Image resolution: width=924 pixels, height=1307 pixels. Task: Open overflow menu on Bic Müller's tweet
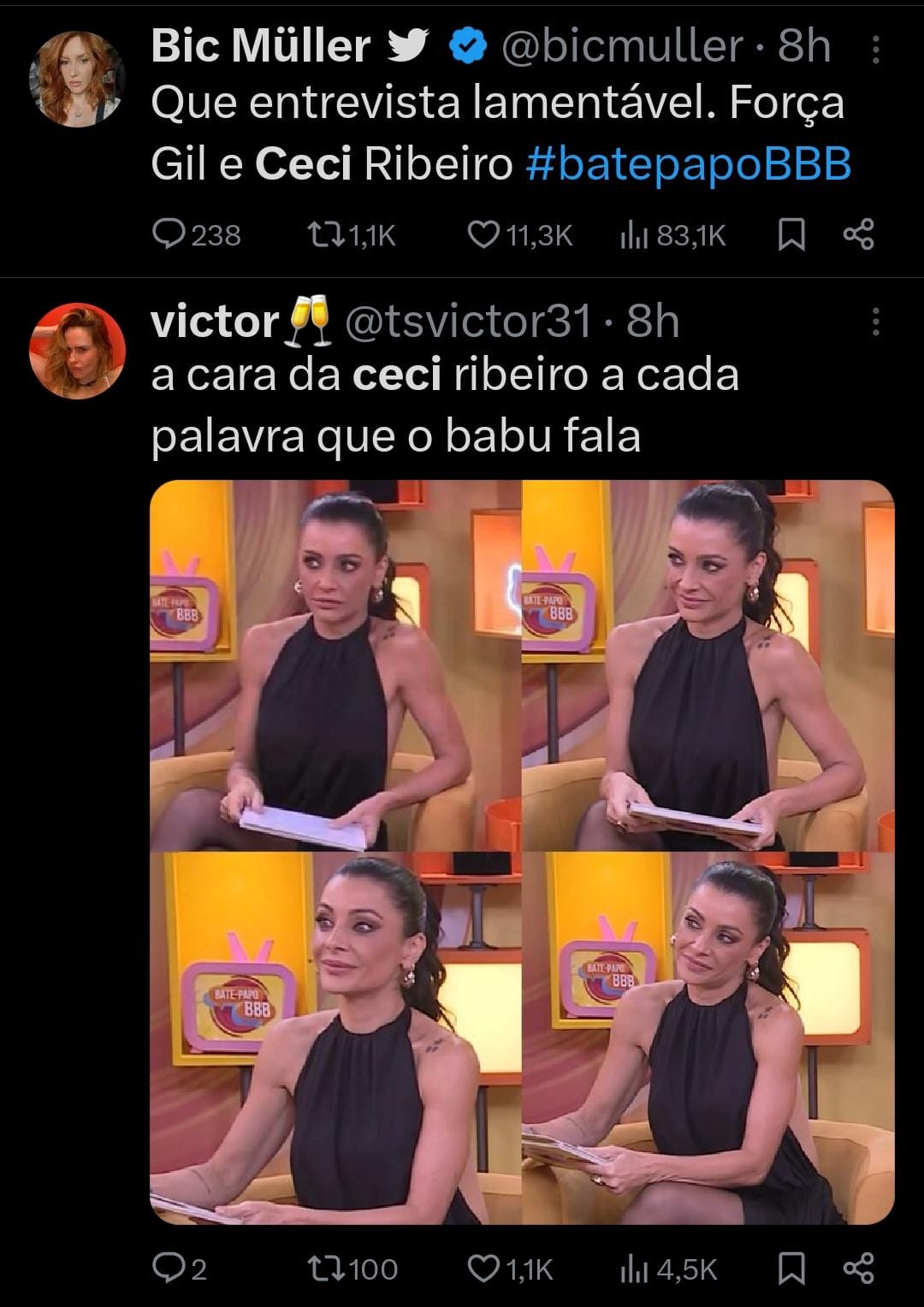click(x=875, y=50)
